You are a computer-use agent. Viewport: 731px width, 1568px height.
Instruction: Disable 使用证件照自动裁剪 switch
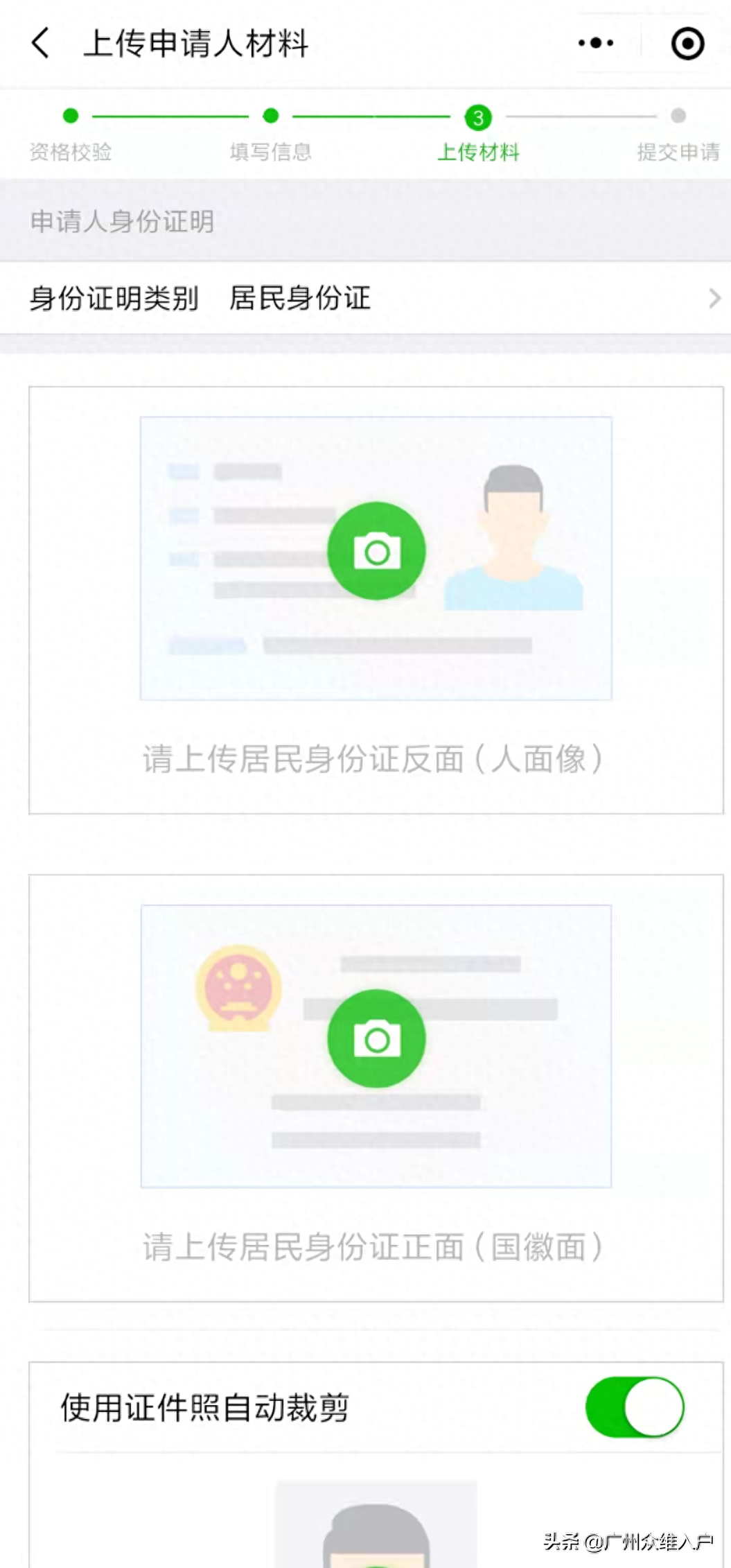[634, 1407]
